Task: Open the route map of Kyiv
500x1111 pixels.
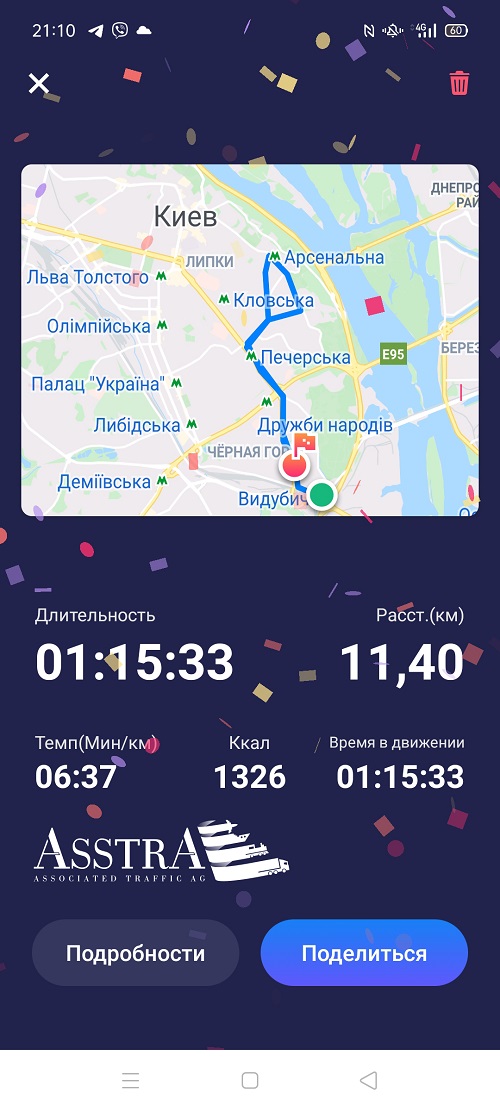Action: (250, 340)
